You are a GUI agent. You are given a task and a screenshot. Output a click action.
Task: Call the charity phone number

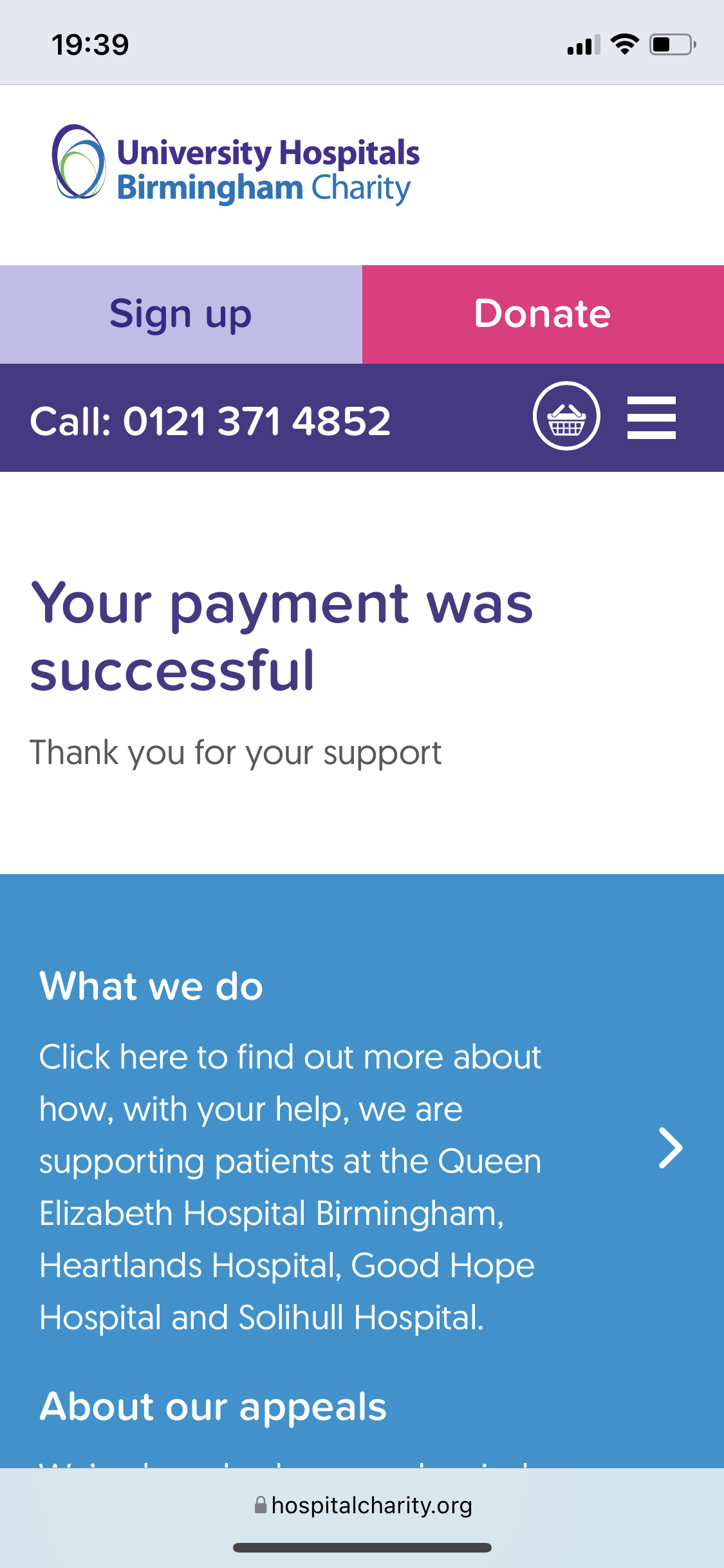210,422
